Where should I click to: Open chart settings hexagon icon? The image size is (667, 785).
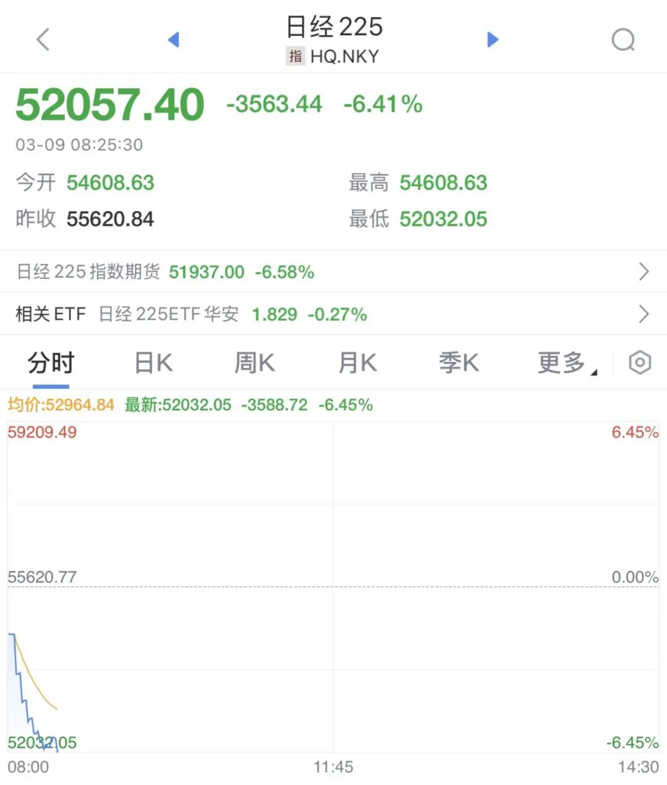point(640,363)
